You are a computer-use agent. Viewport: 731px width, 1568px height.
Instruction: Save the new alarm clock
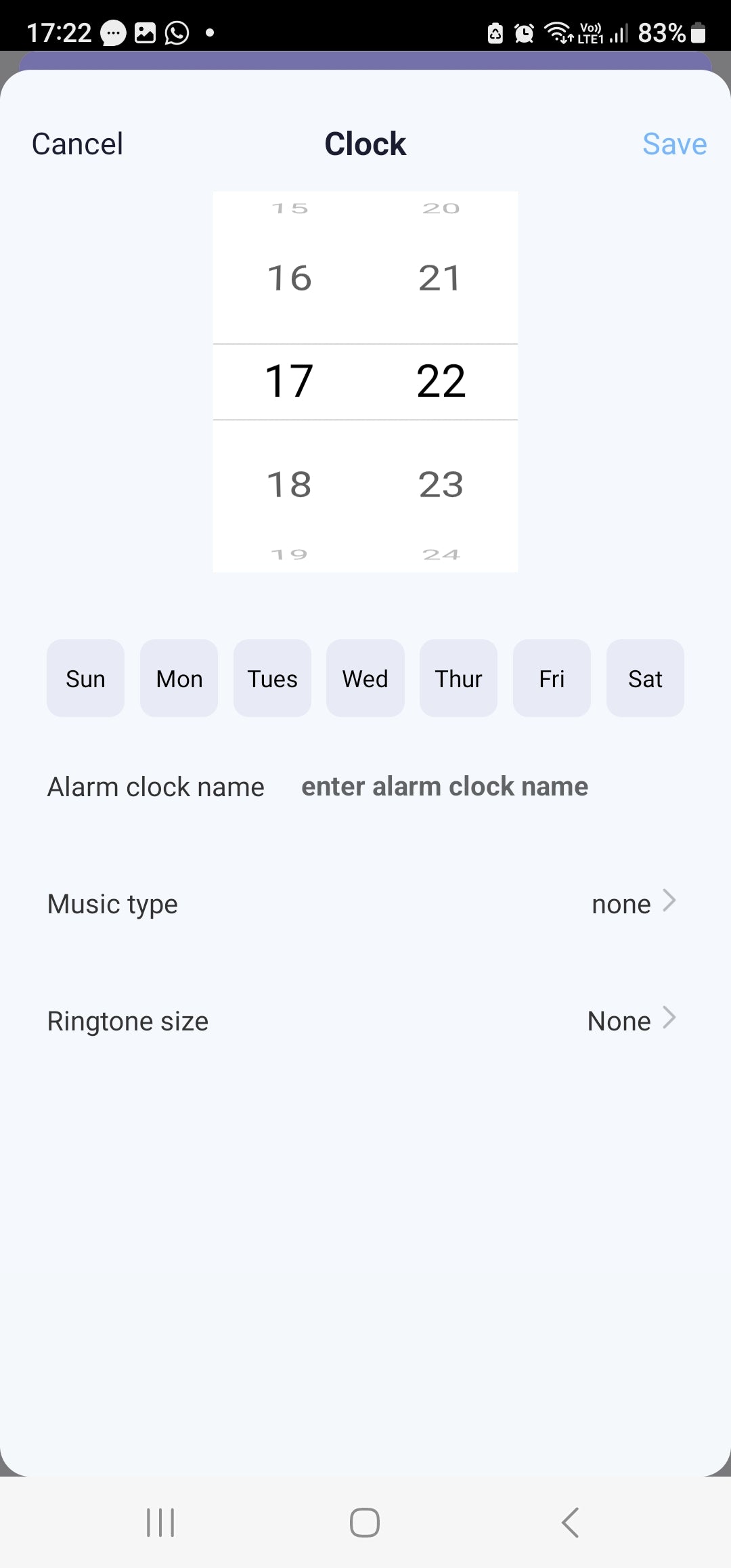[x=674, y=144]
